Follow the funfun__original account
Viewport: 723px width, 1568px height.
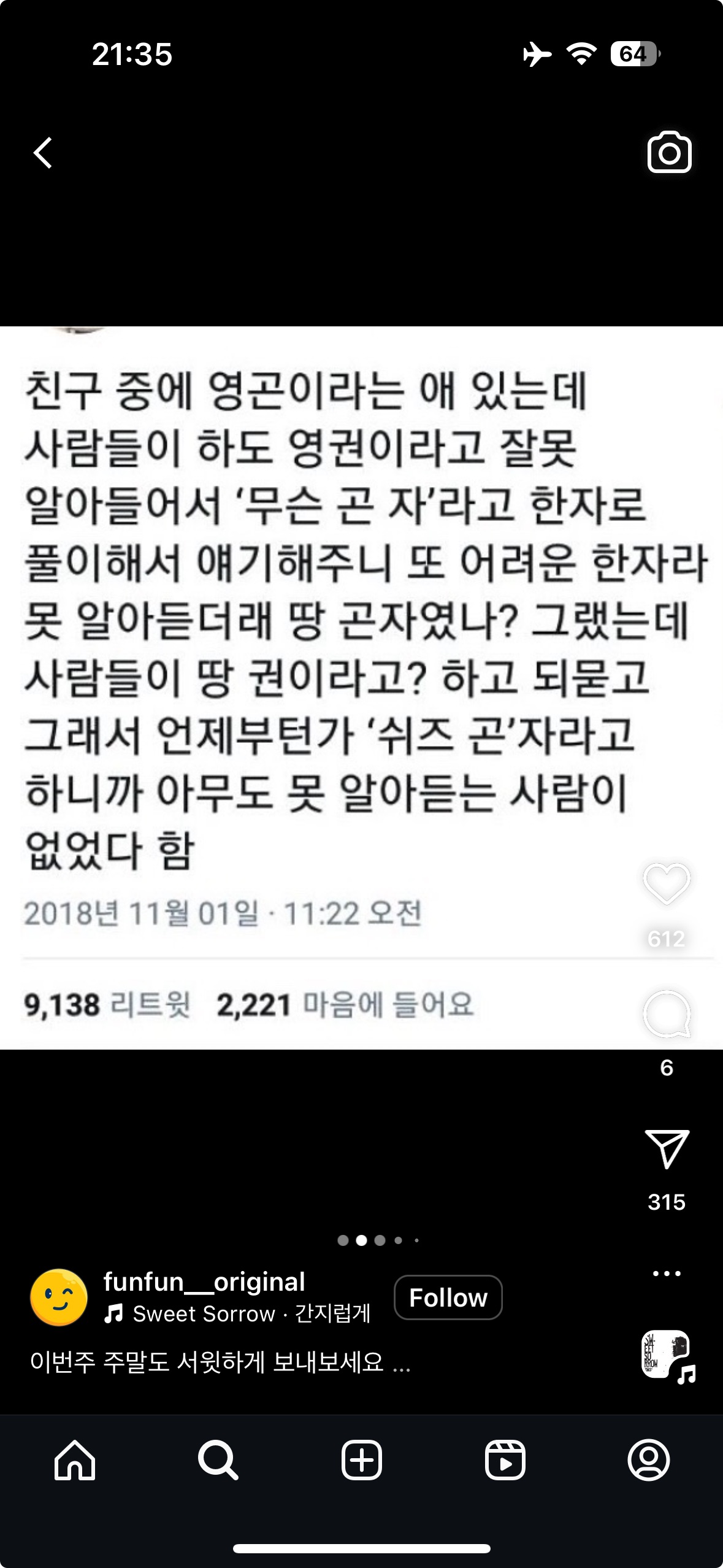point(448,1297)
